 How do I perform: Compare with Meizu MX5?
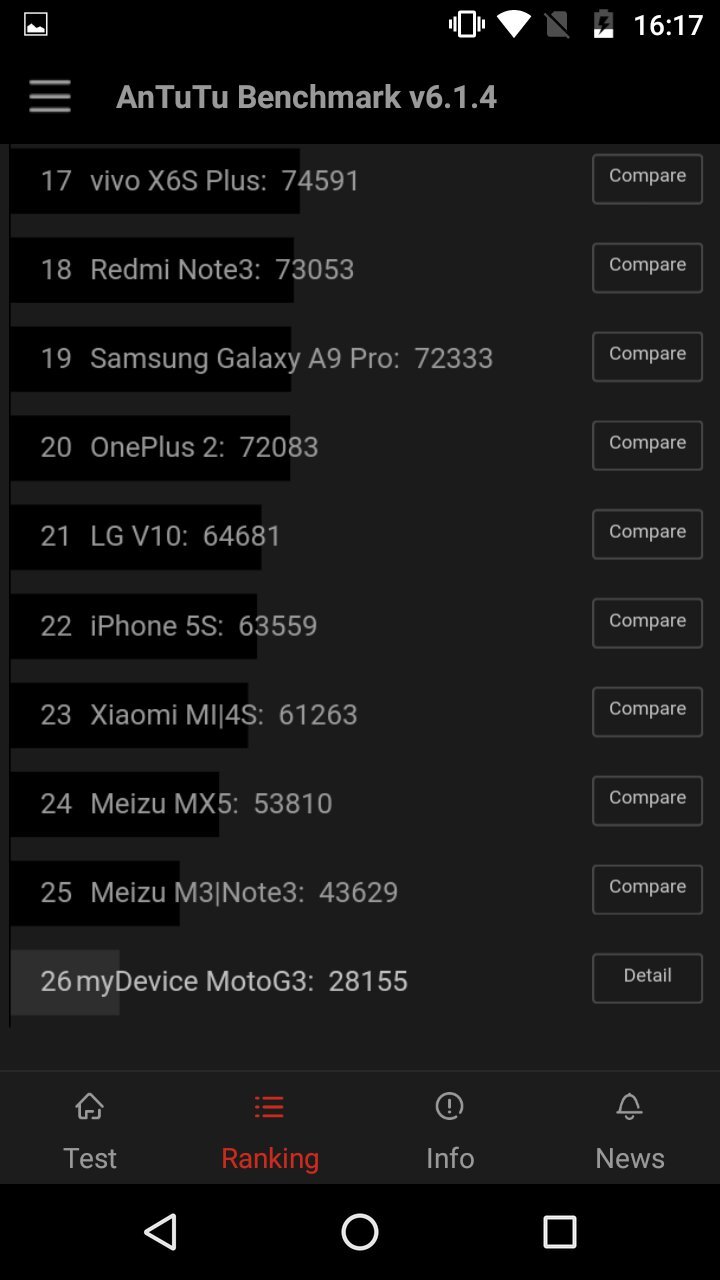pyautogui.click(x=647, y=800)
